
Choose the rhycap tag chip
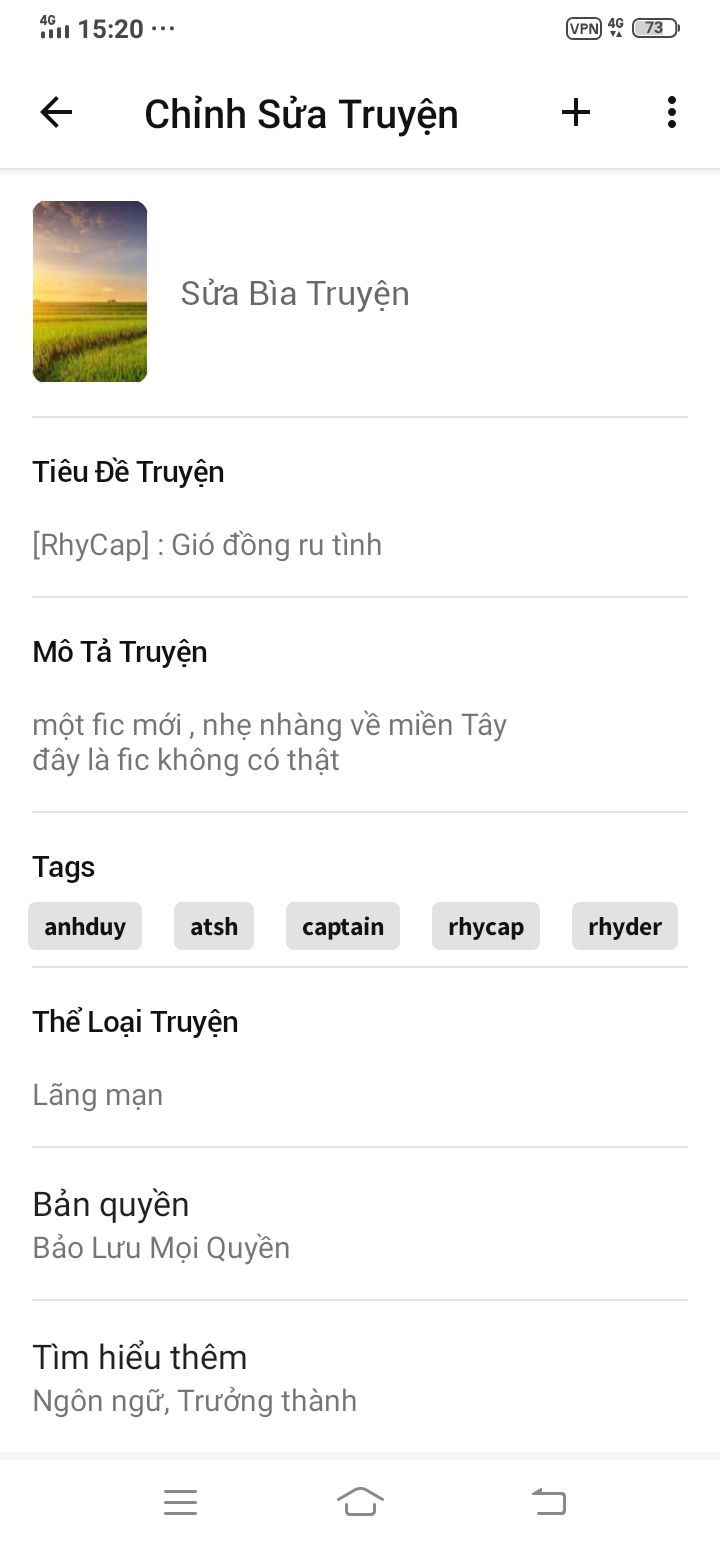pos(486,926)
